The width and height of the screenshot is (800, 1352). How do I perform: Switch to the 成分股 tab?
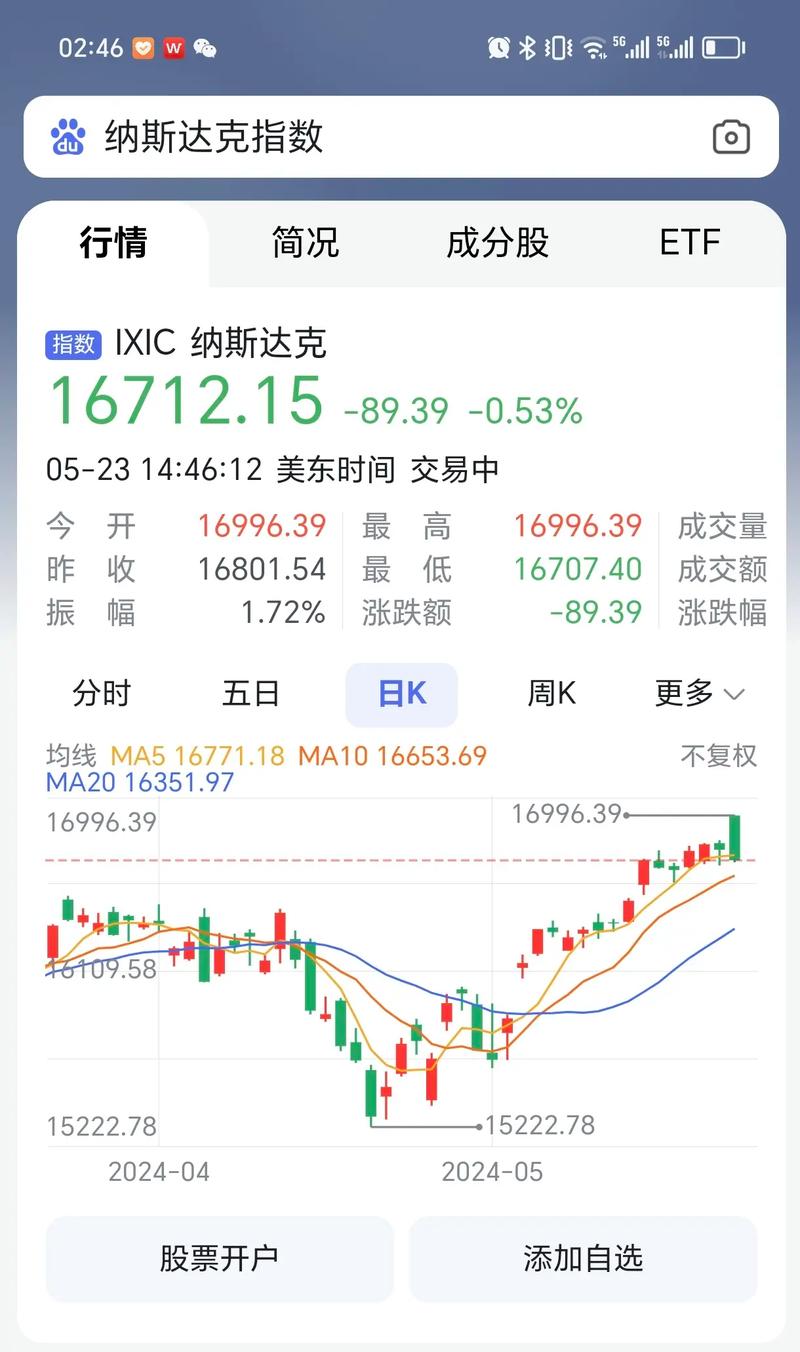[497, 243]
